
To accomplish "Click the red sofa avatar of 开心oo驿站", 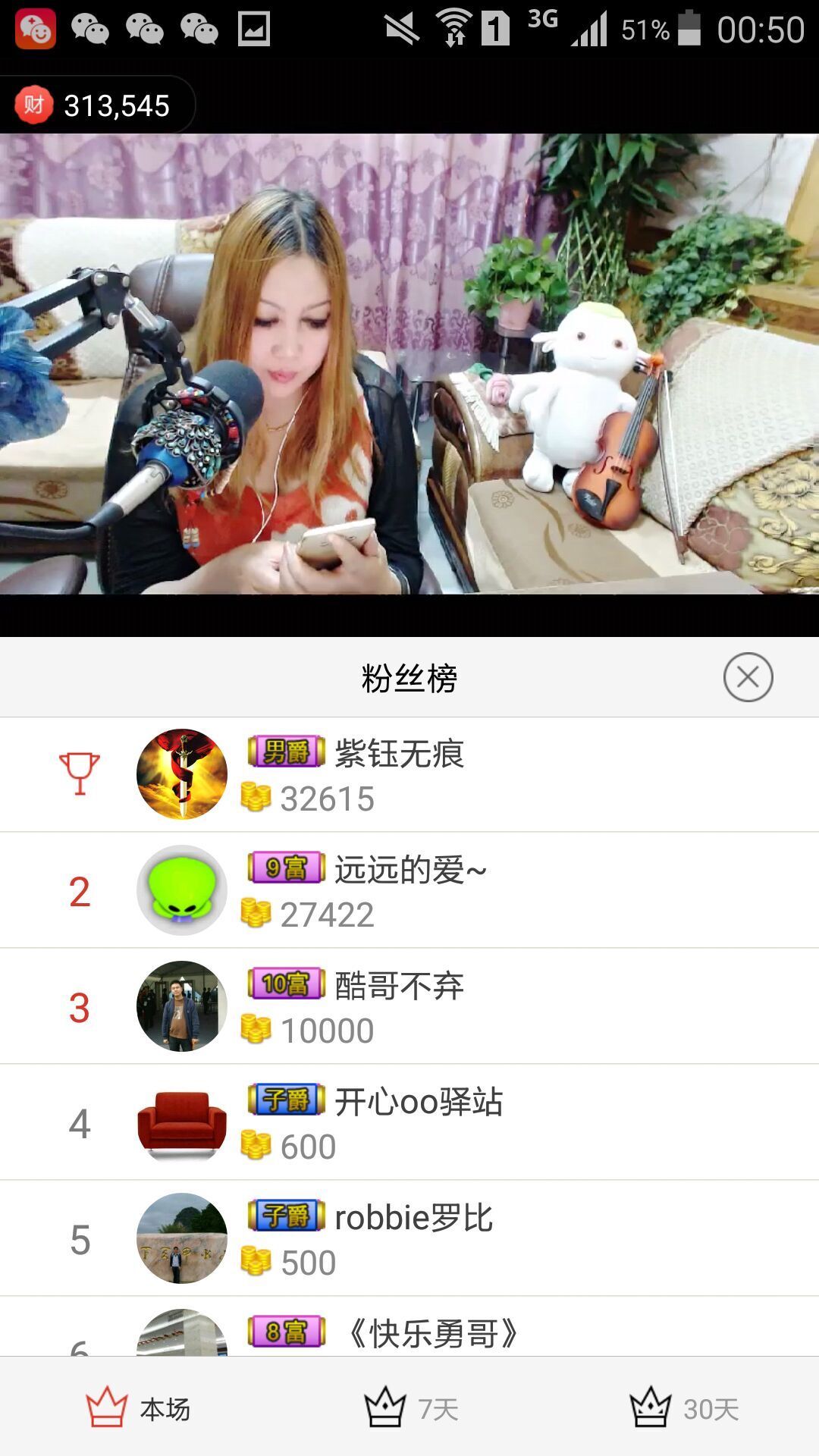I will coord(181,1122).
